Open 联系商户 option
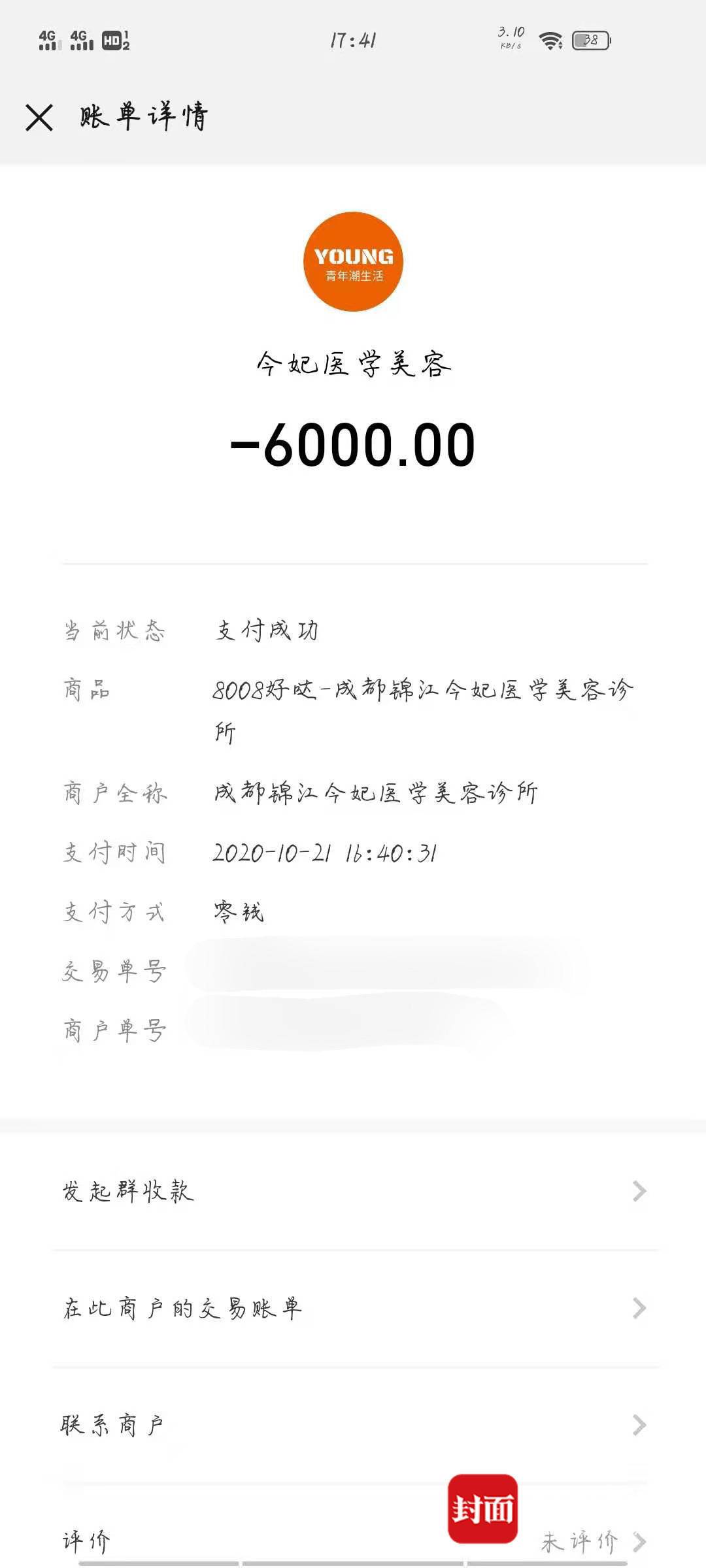706x1568 pixels. 353,1425
